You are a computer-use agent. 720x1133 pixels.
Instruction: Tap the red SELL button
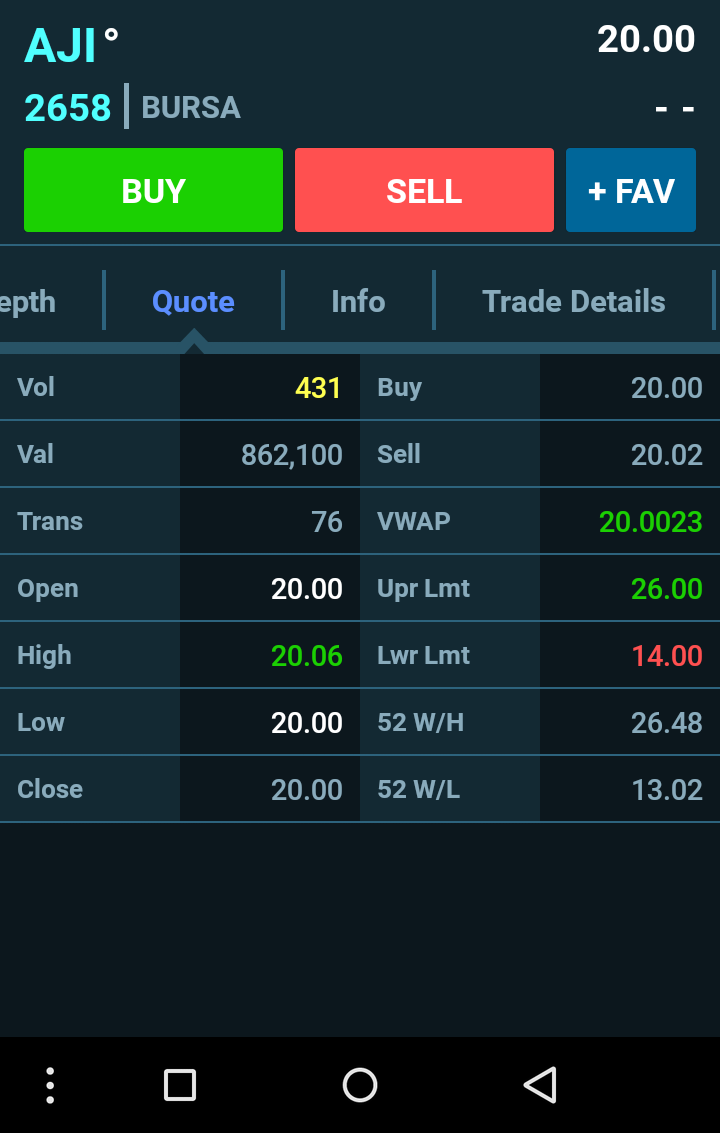(424, 190)
